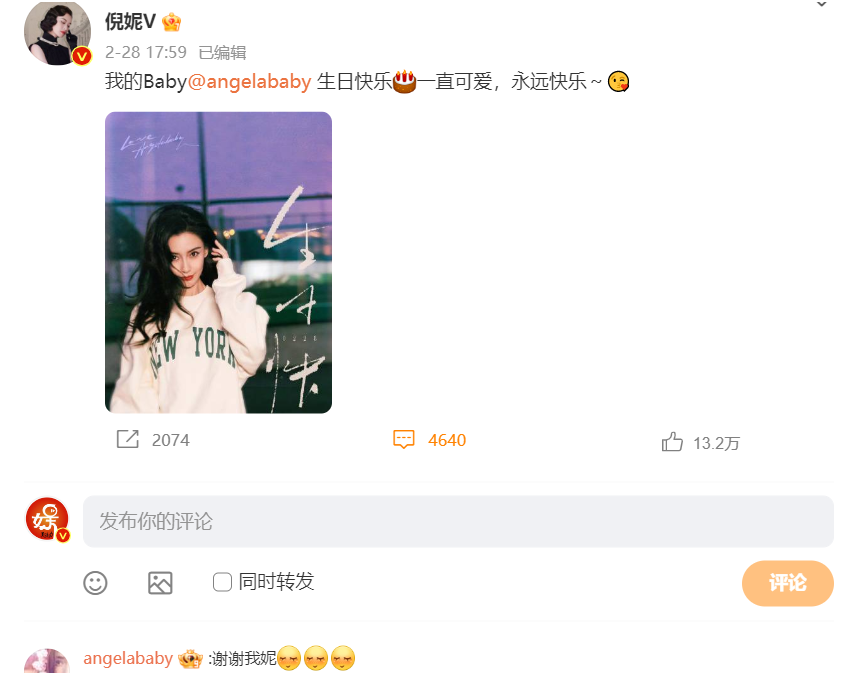Viewport: 843px width, 673px height.
Task: Open 倪妮V username link
Action: (131, 21)
